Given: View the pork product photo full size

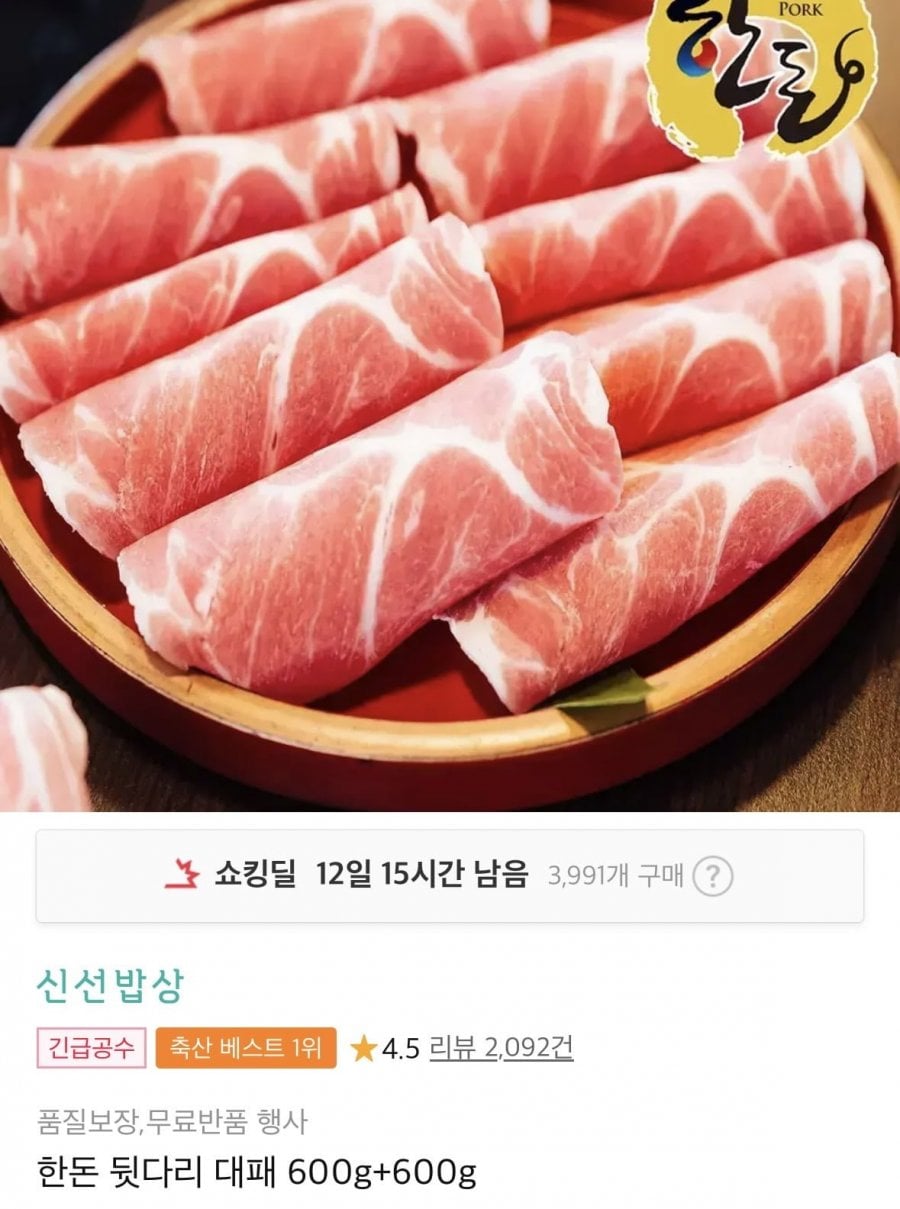Looking at the screenshot, I should click(450, 400).
